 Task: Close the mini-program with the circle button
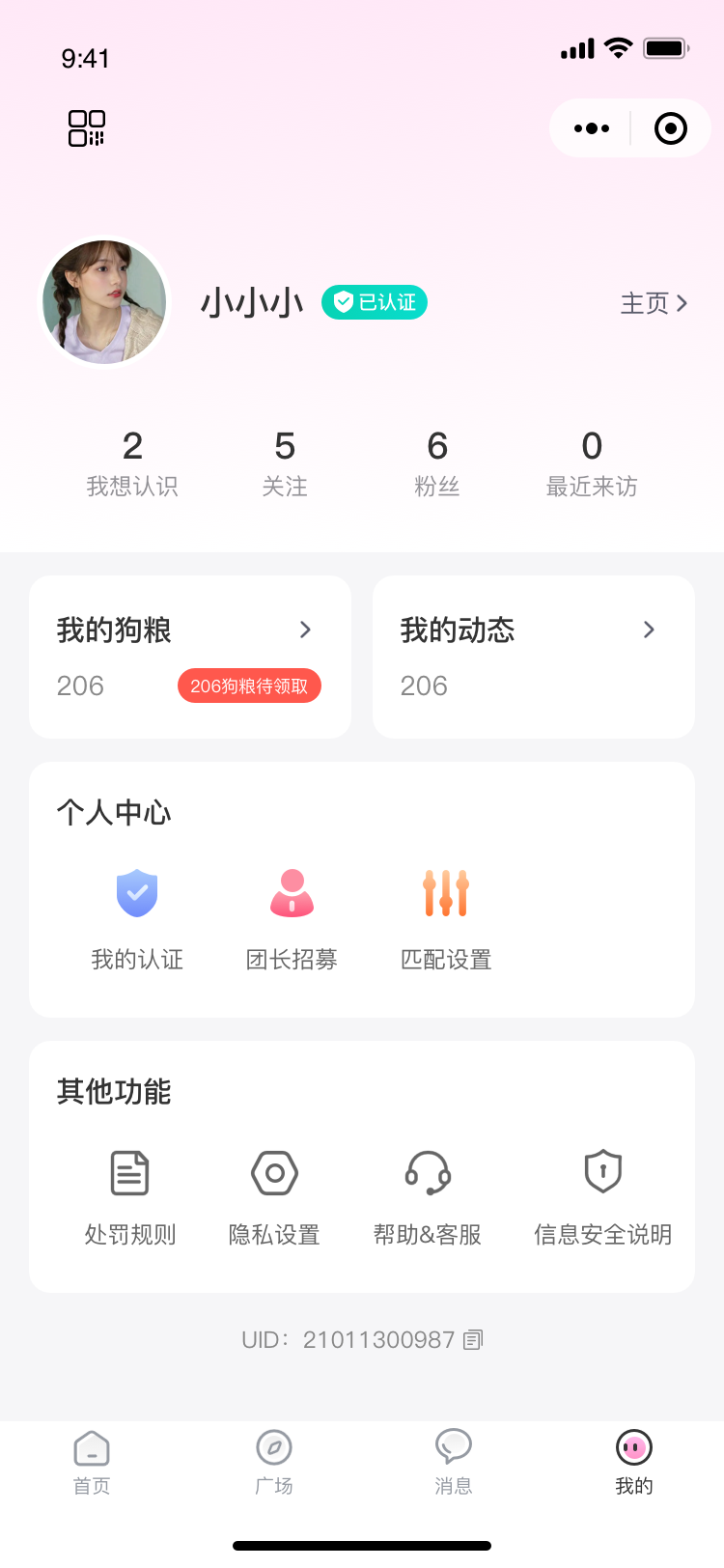coord(670,128)
